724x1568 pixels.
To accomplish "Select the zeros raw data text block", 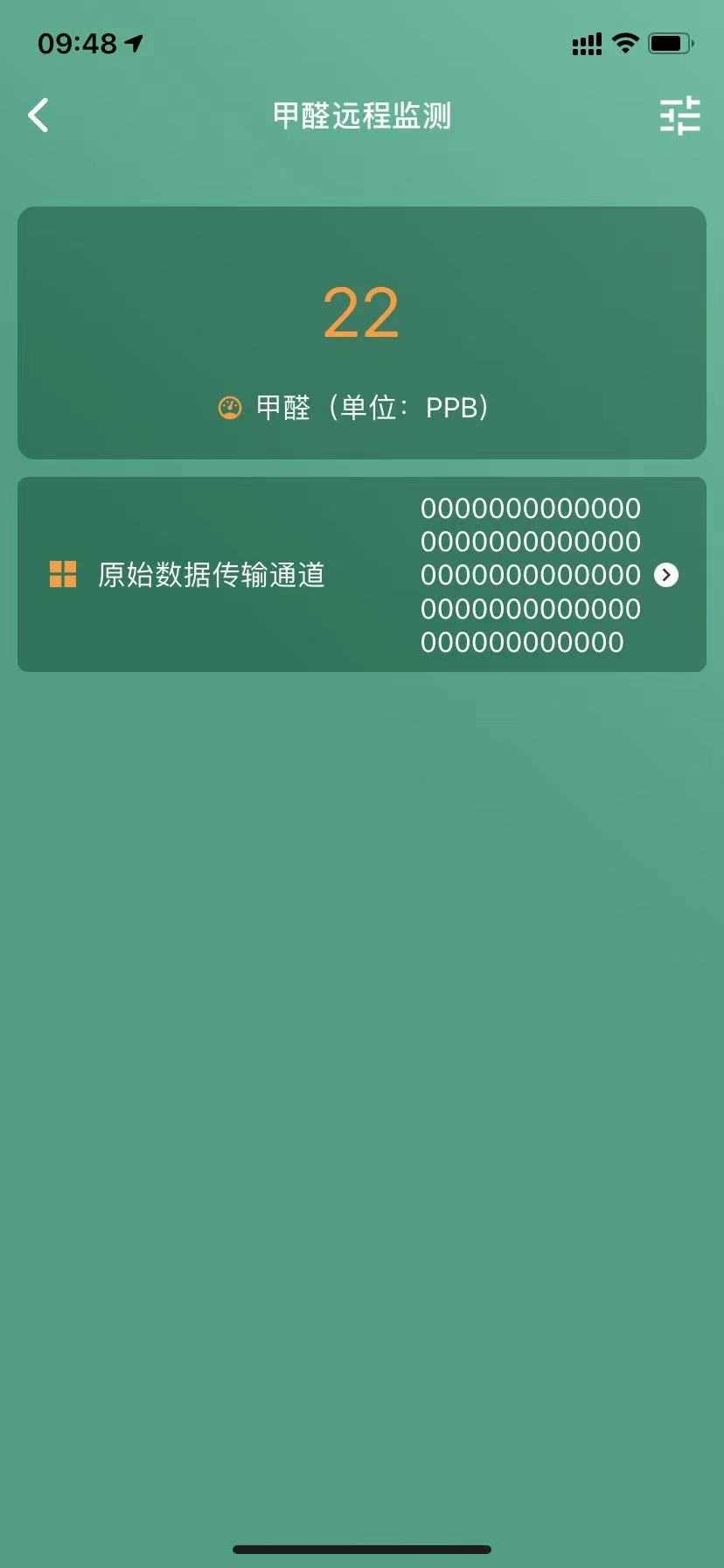I will click(x=529, y=575).
